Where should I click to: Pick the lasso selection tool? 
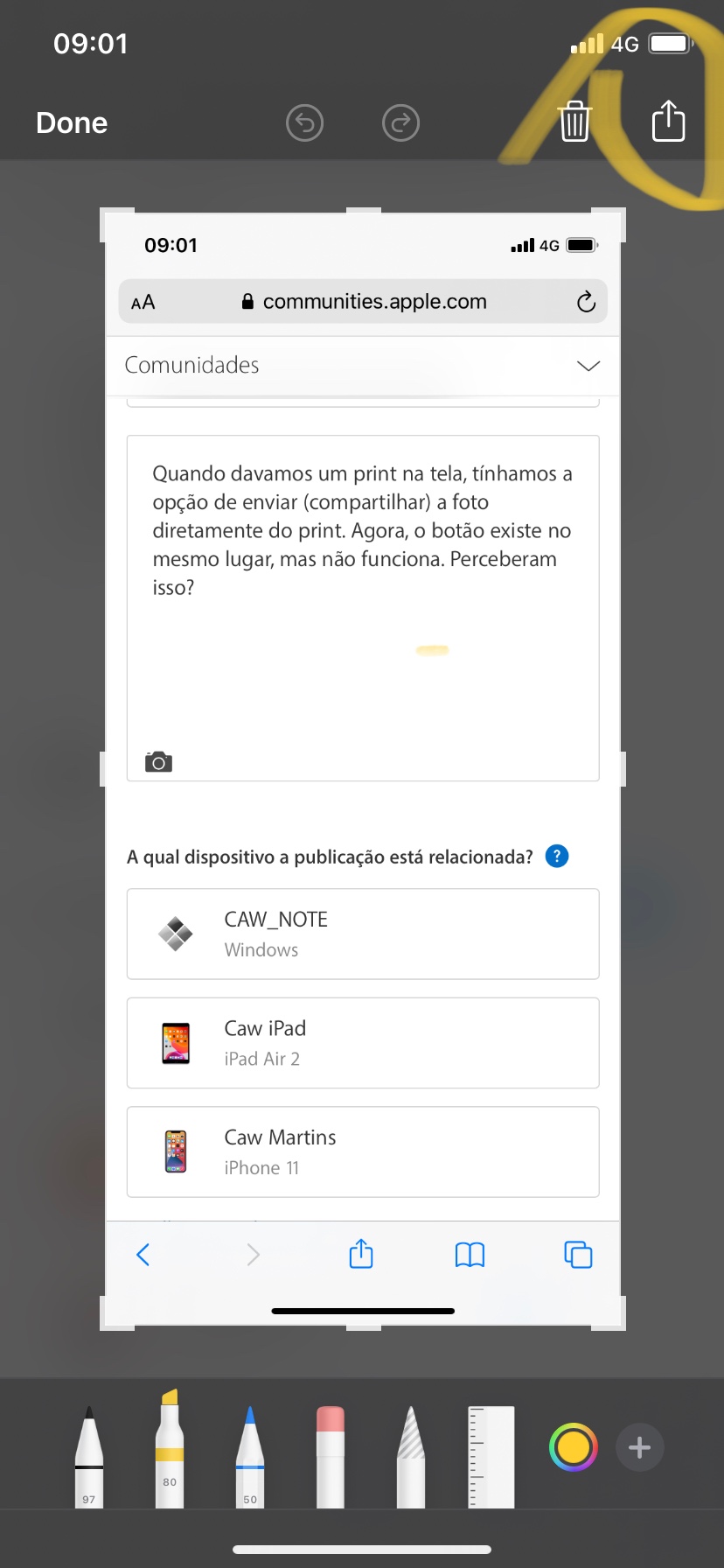point(411,1456)
